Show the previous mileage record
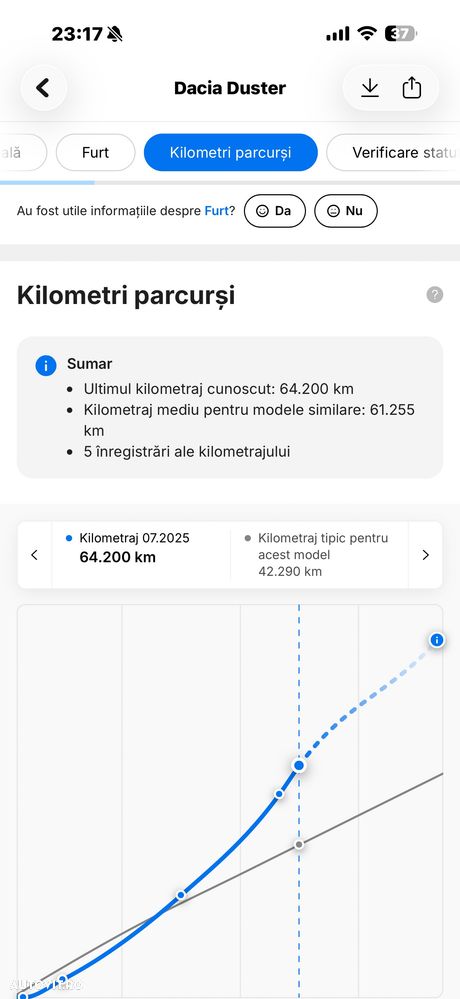460x999 pixels. pyautogui.click(x=34, y=555)
